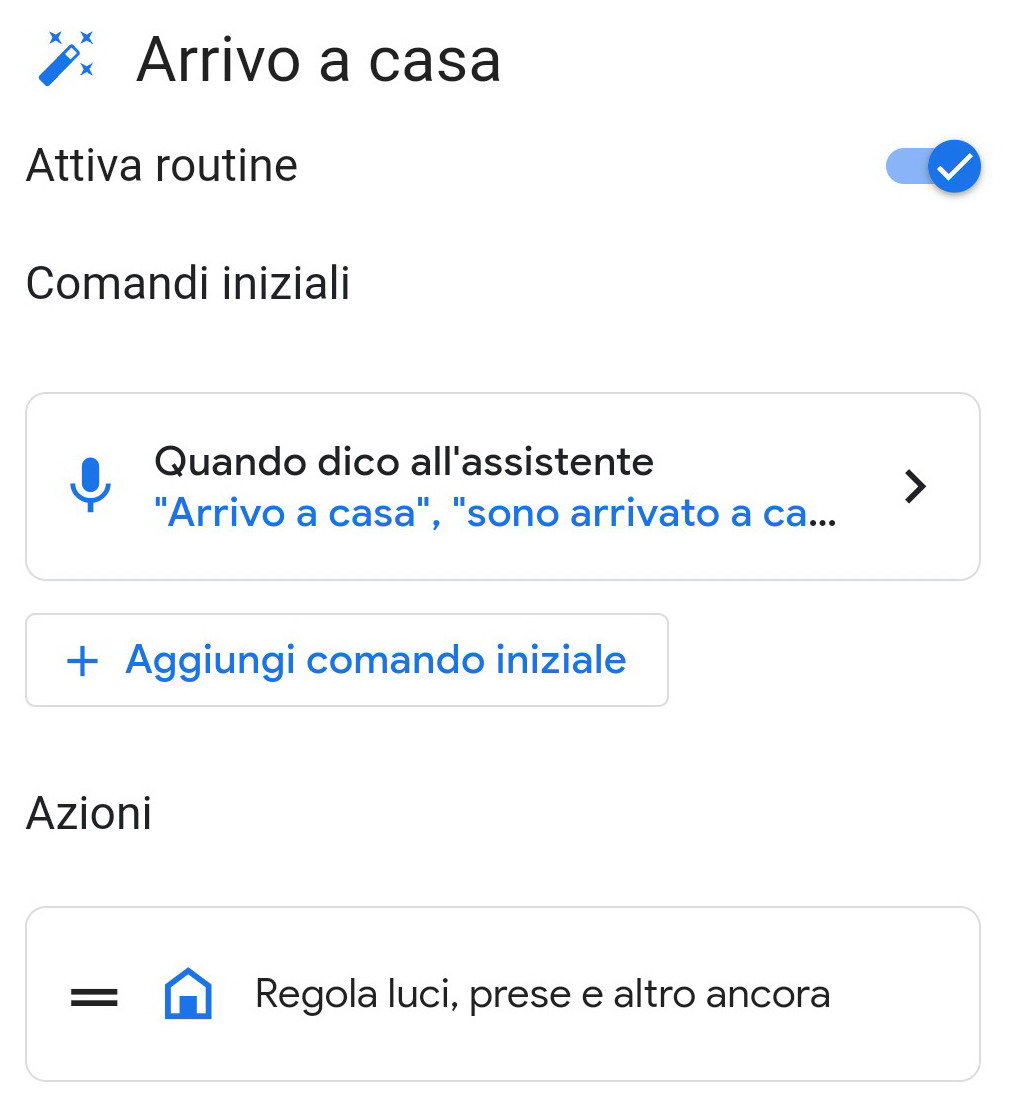1011x1097 pixels.
Task: Open Regola luci, prese e altro ancora
Action: (x=542, y=994)
